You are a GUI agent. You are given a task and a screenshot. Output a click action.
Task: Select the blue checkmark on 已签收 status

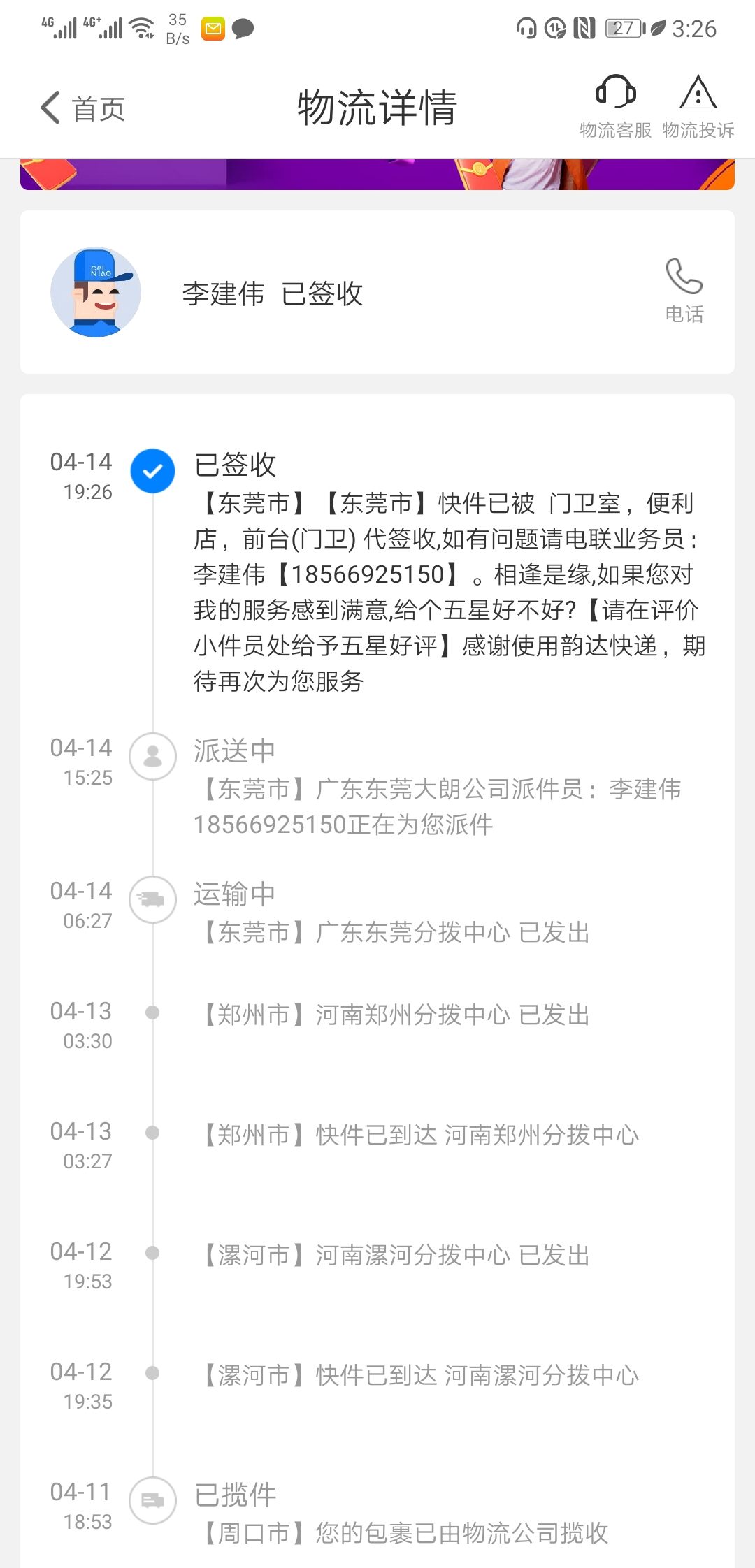coord(152,470)
